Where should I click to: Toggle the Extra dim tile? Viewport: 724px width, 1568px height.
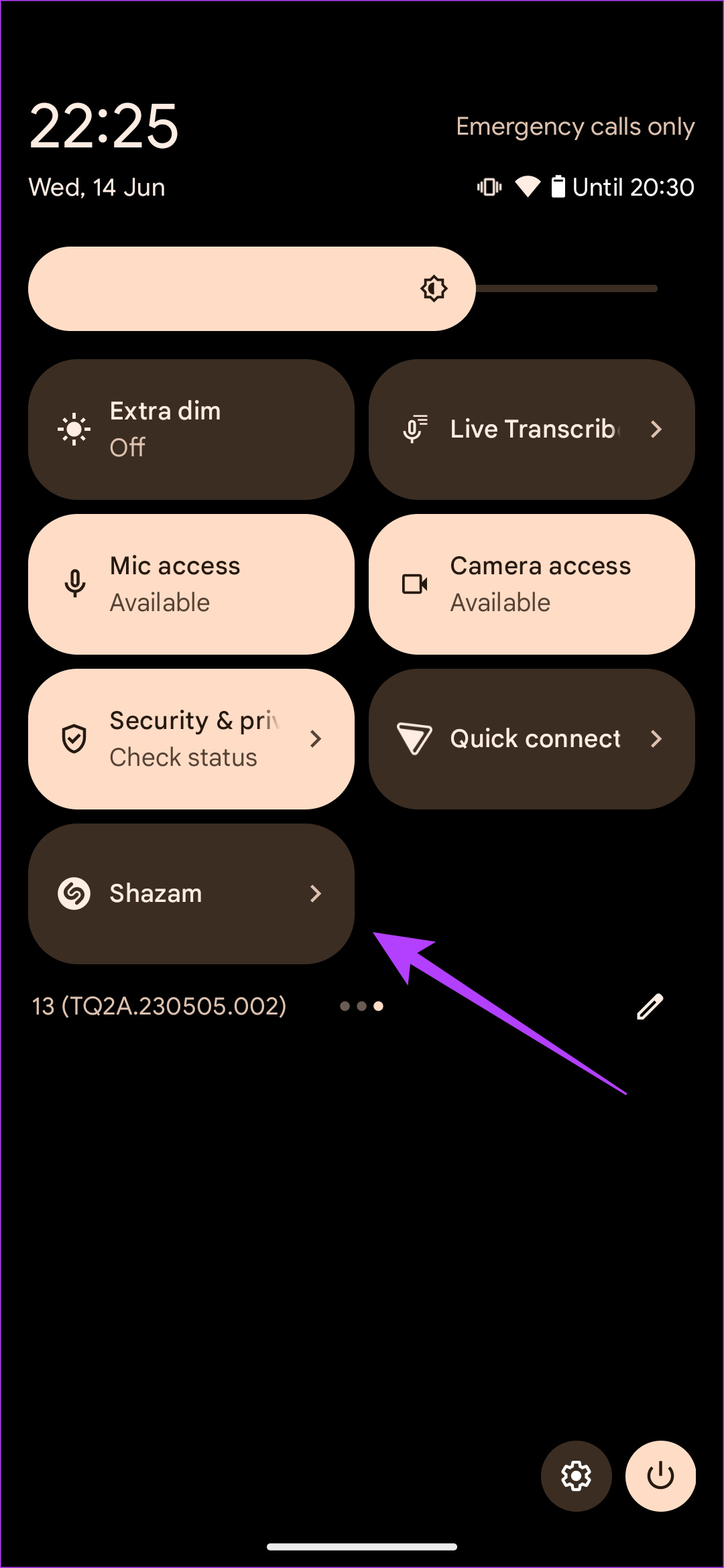[x=191, y=429]
